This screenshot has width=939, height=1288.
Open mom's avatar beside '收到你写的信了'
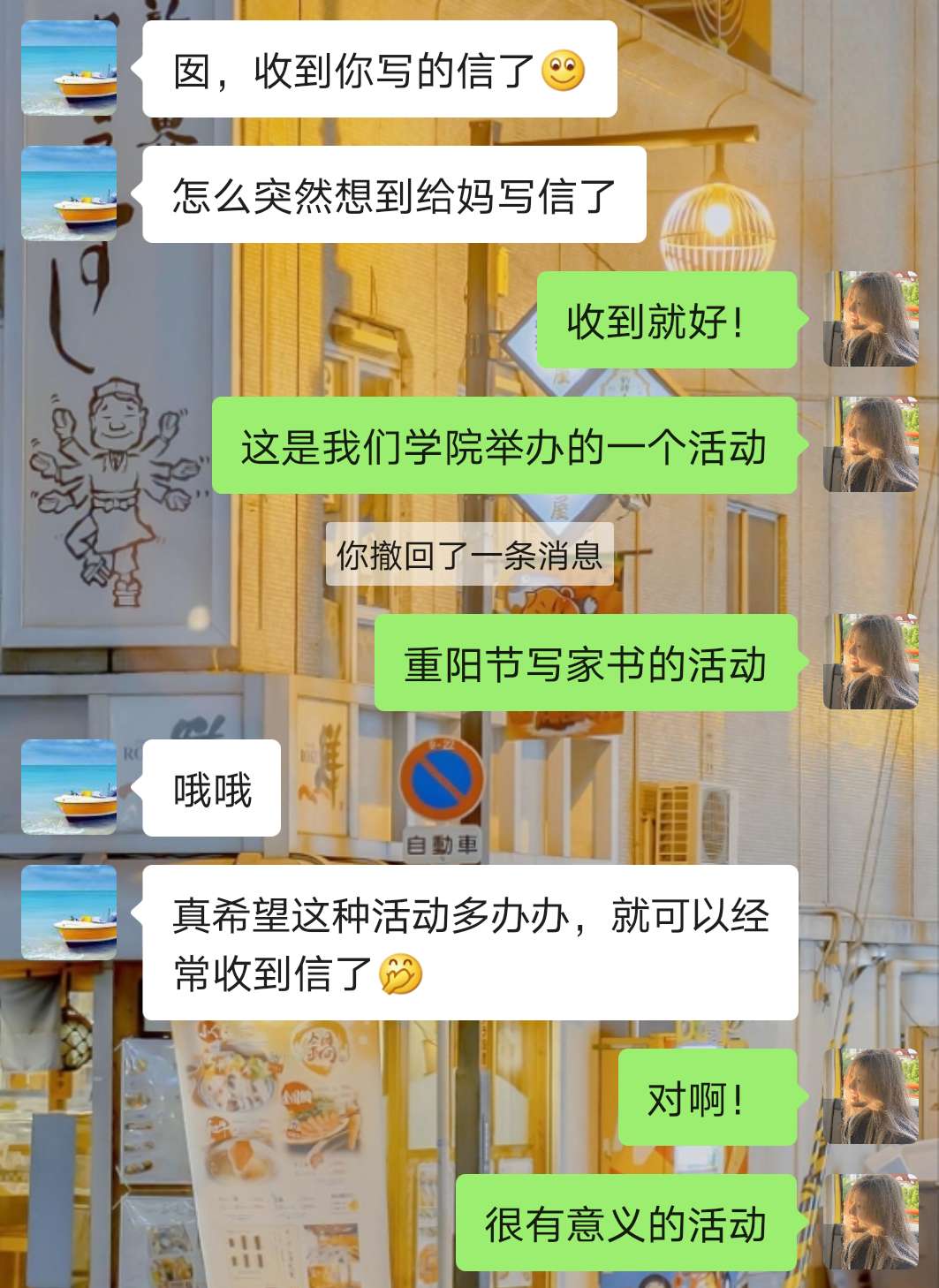(69, 69)
